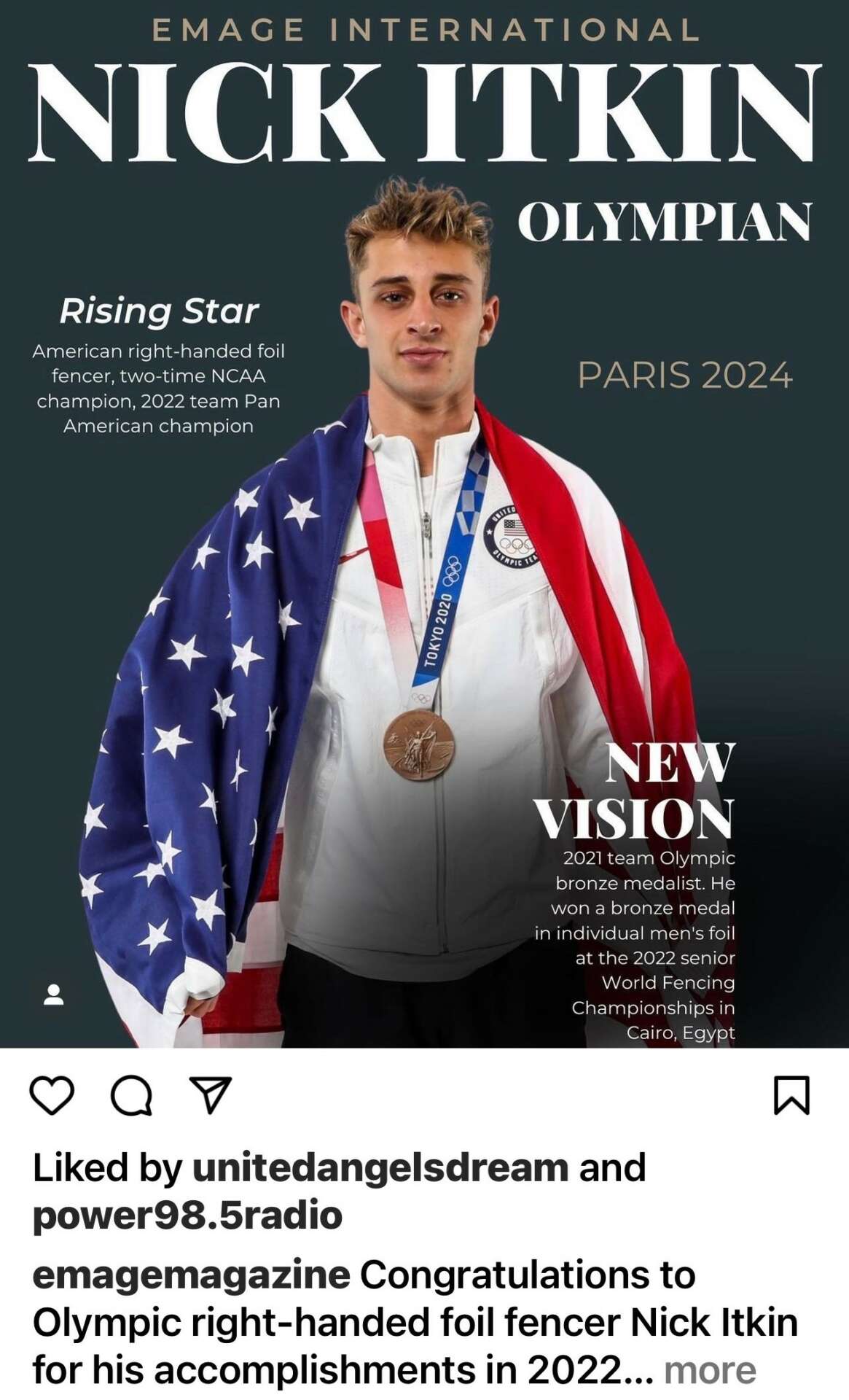Screen dimensions: 849x1400
Task: Open comments on this post
Action: click(x=131, y=1095)
